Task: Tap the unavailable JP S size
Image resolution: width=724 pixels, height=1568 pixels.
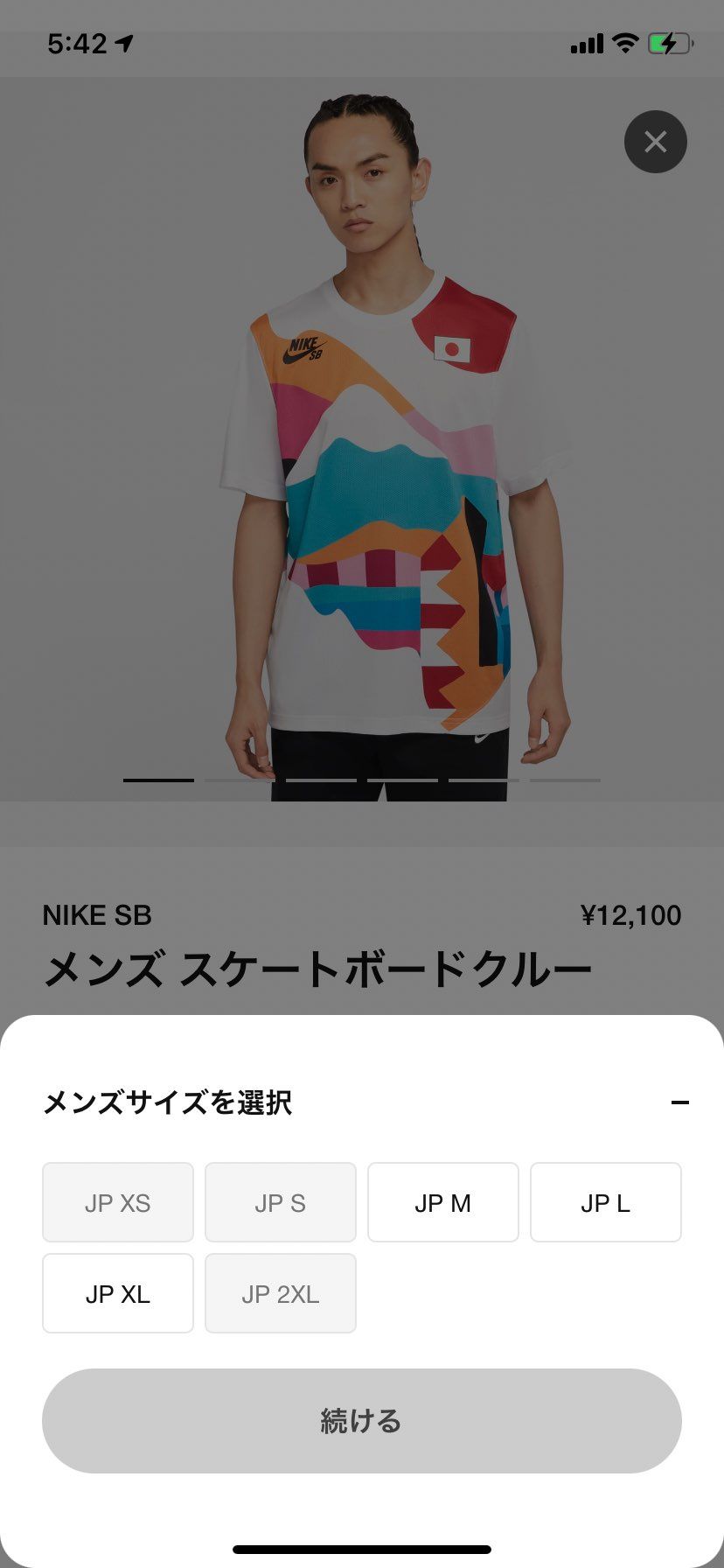Action: [x=281, y=1202]
